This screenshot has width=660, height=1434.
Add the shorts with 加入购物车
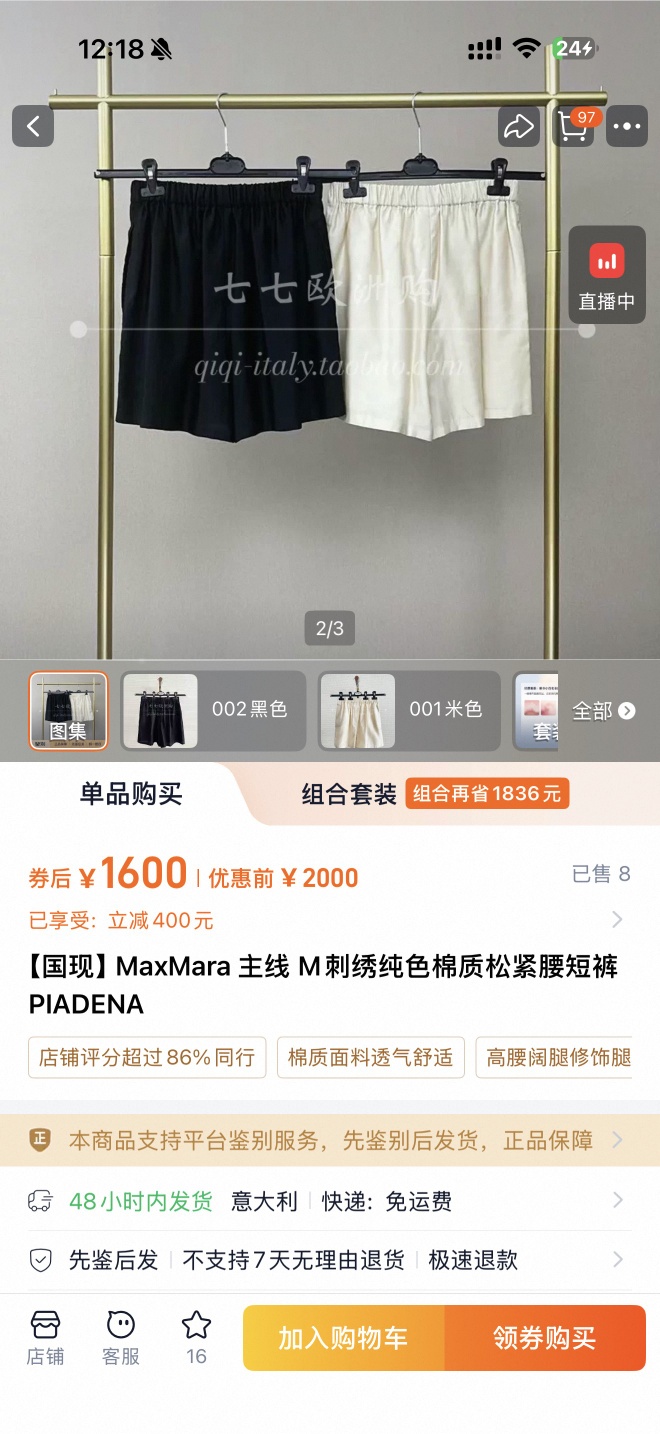tap(343, 1338)
